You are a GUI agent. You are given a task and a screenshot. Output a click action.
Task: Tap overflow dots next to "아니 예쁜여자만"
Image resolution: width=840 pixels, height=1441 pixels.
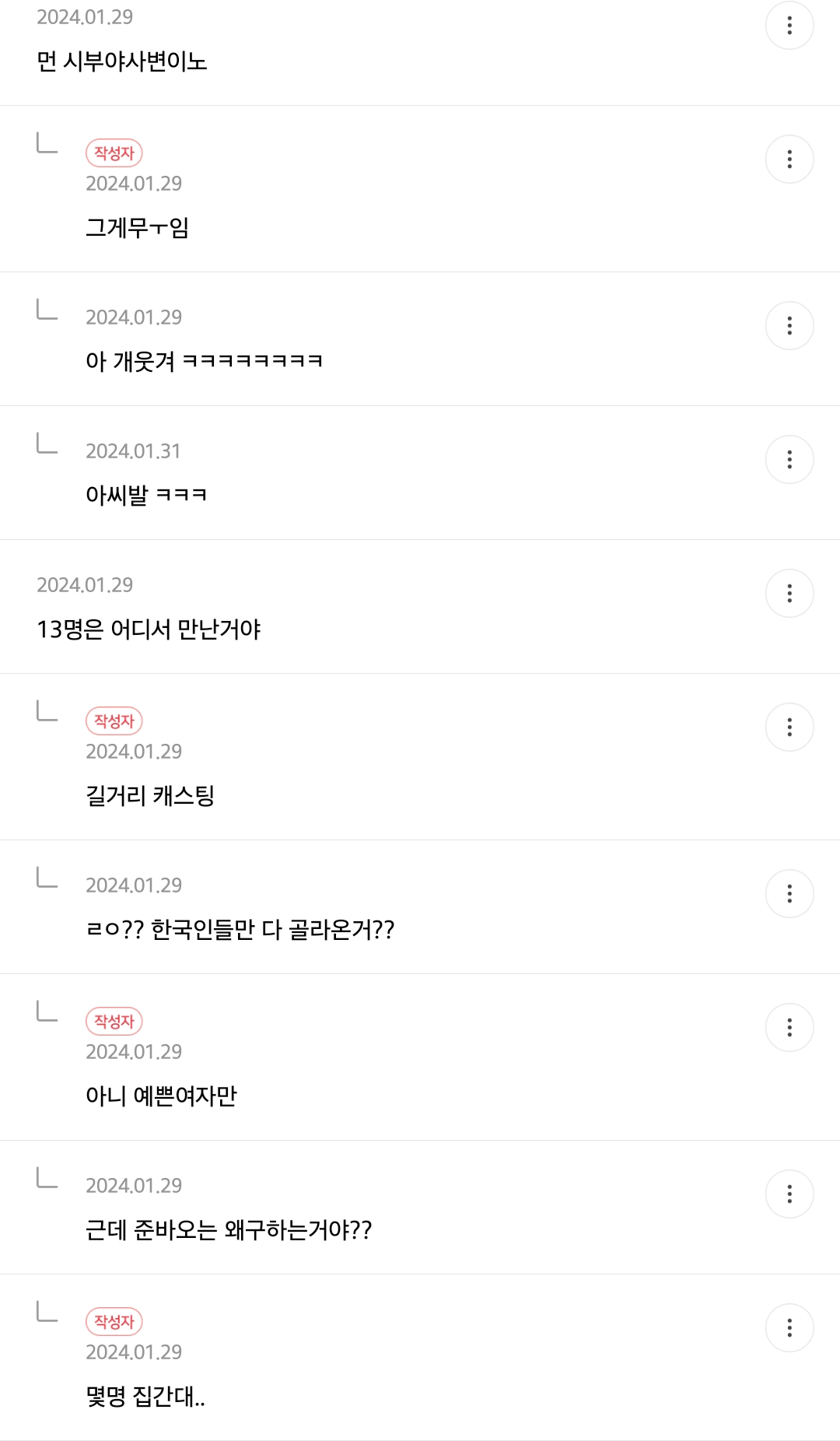tap(789, 1028)
